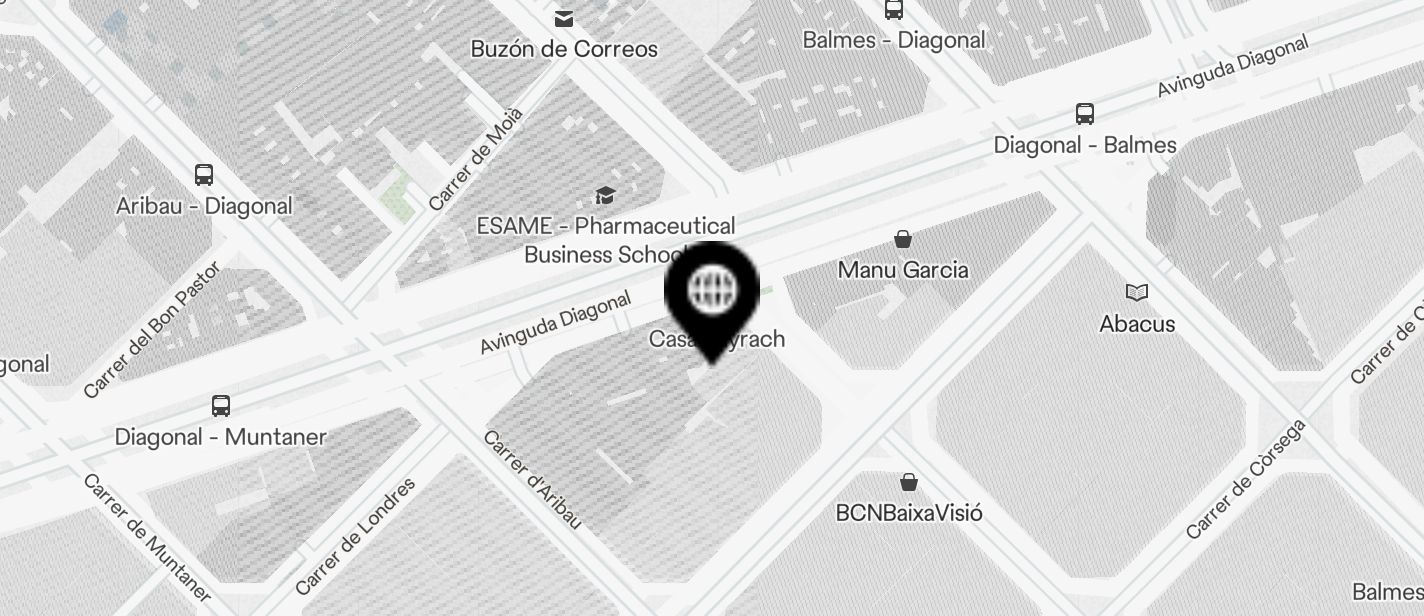Open the Aribau - Diagonal bus stop
Image resolution: width=1424 pixels, height=616 pixels.
click(x=204, y=175)
